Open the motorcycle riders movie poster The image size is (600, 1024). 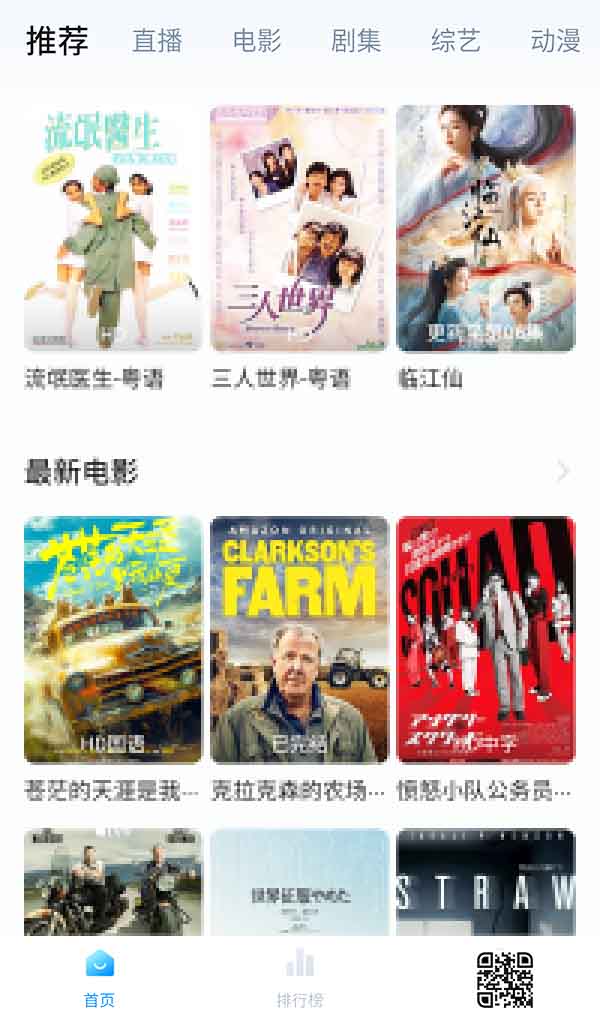pyautogui.click(x=113, y=882)
